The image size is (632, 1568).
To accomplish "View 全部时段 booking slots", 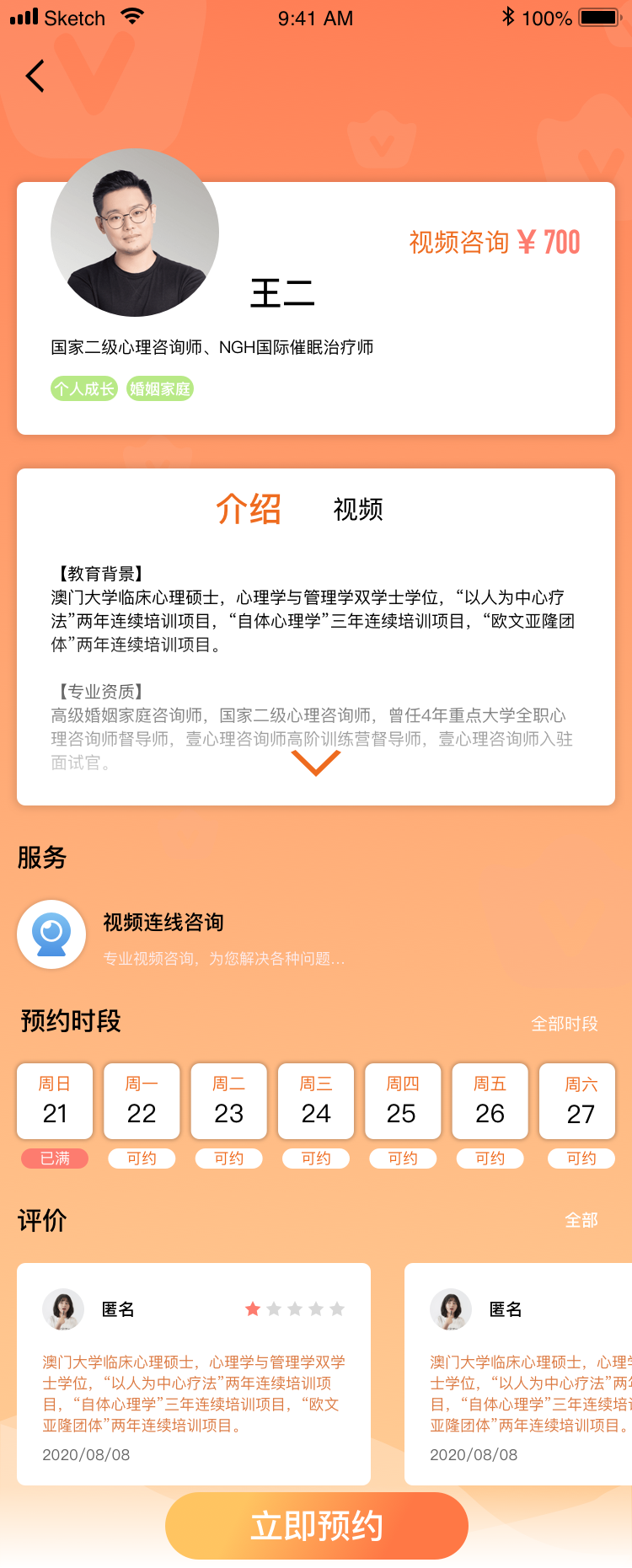I will pyautogui.click(x=564, y=1024).
